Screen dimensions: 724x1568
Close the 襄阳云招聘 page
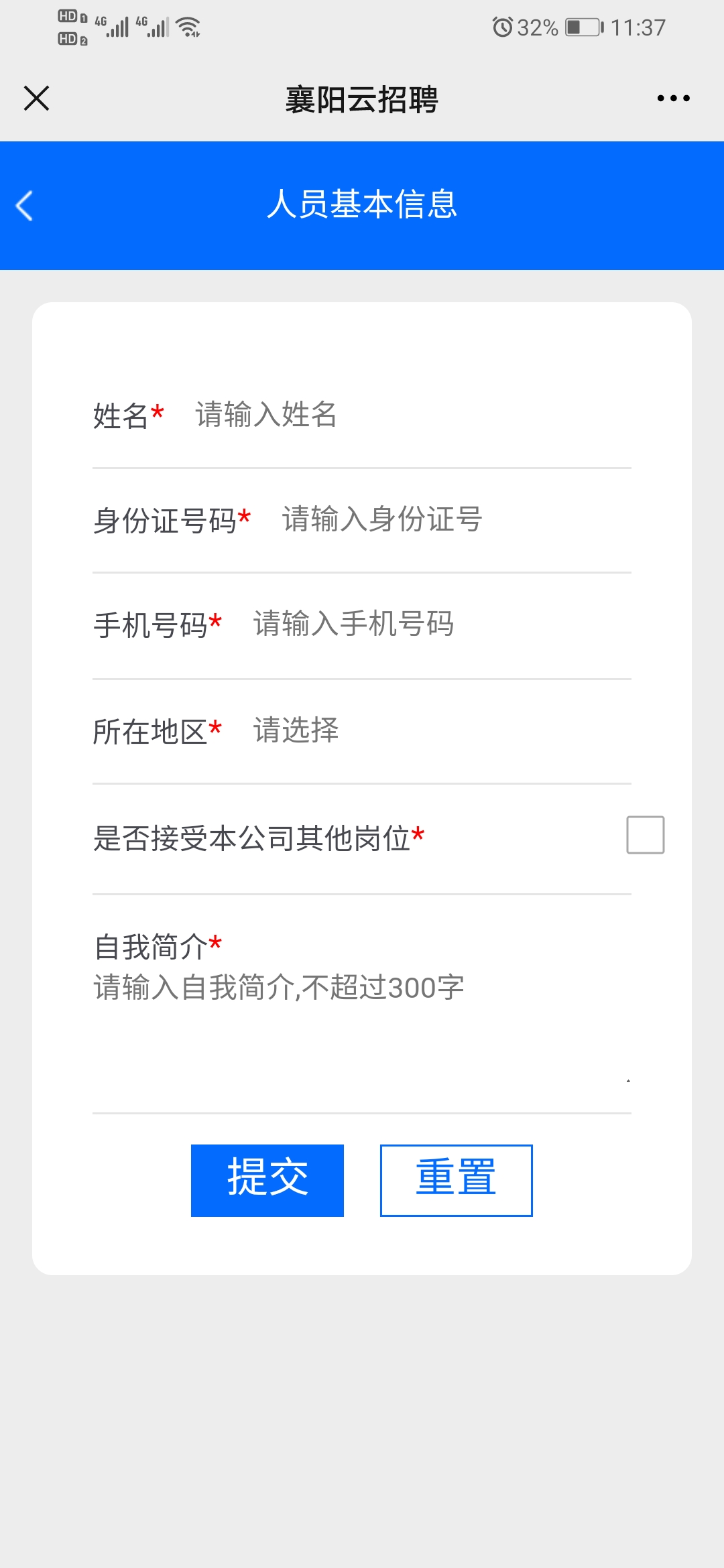tap(37, 99)
